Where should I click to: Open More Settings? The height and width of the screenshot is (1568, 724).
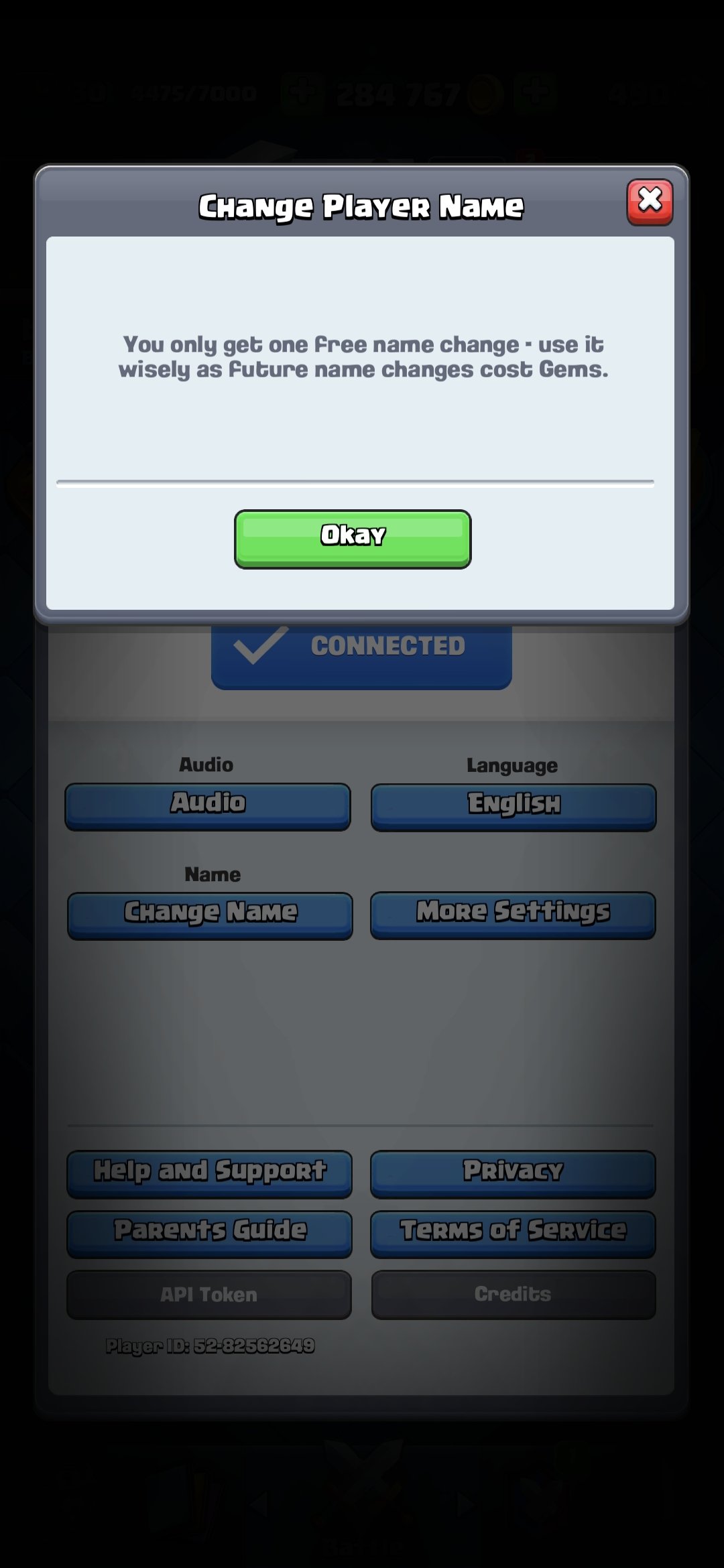(513, 915)
